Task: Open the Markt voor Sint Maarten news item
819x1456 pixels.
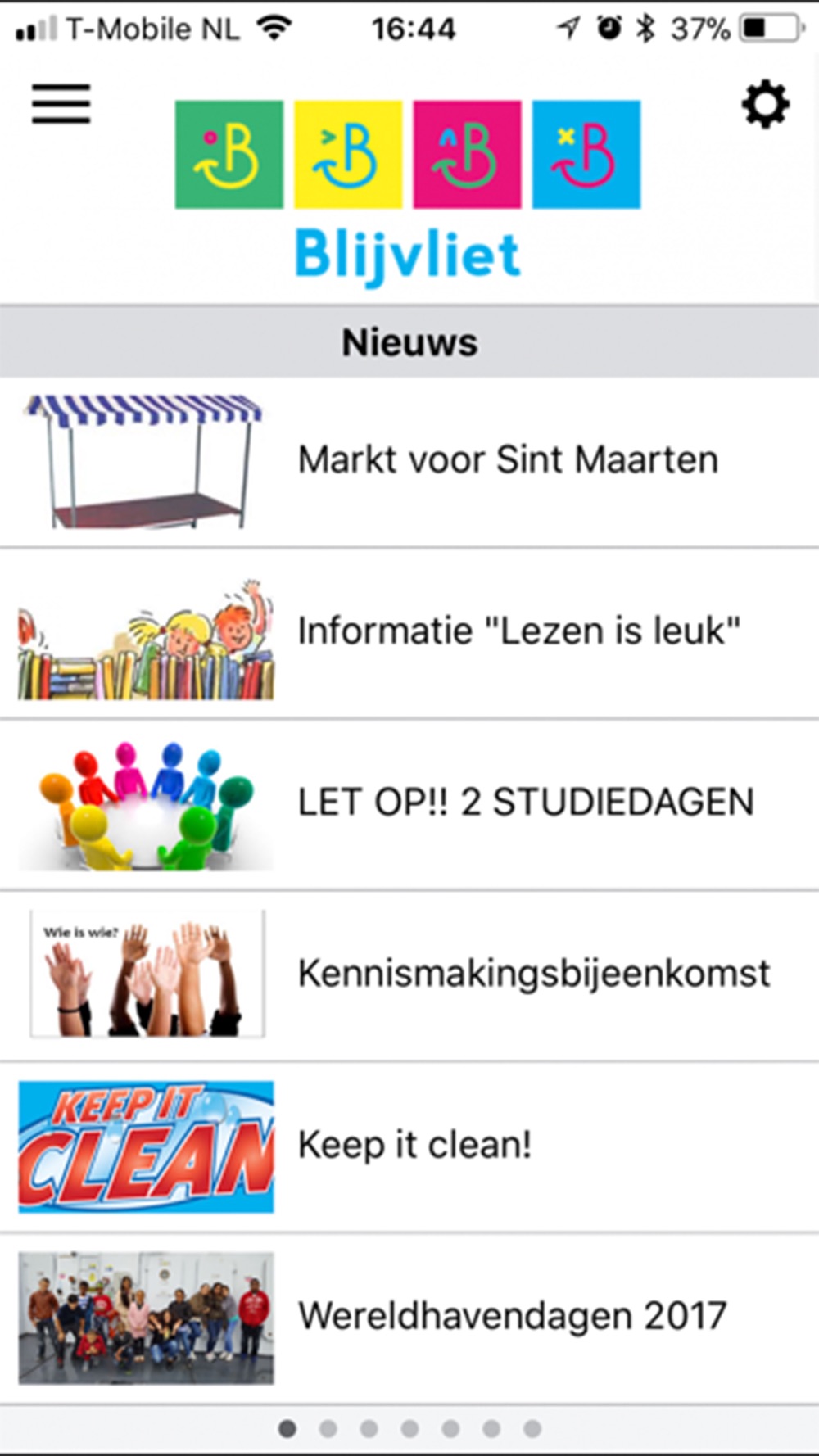Action: (409, 462)
